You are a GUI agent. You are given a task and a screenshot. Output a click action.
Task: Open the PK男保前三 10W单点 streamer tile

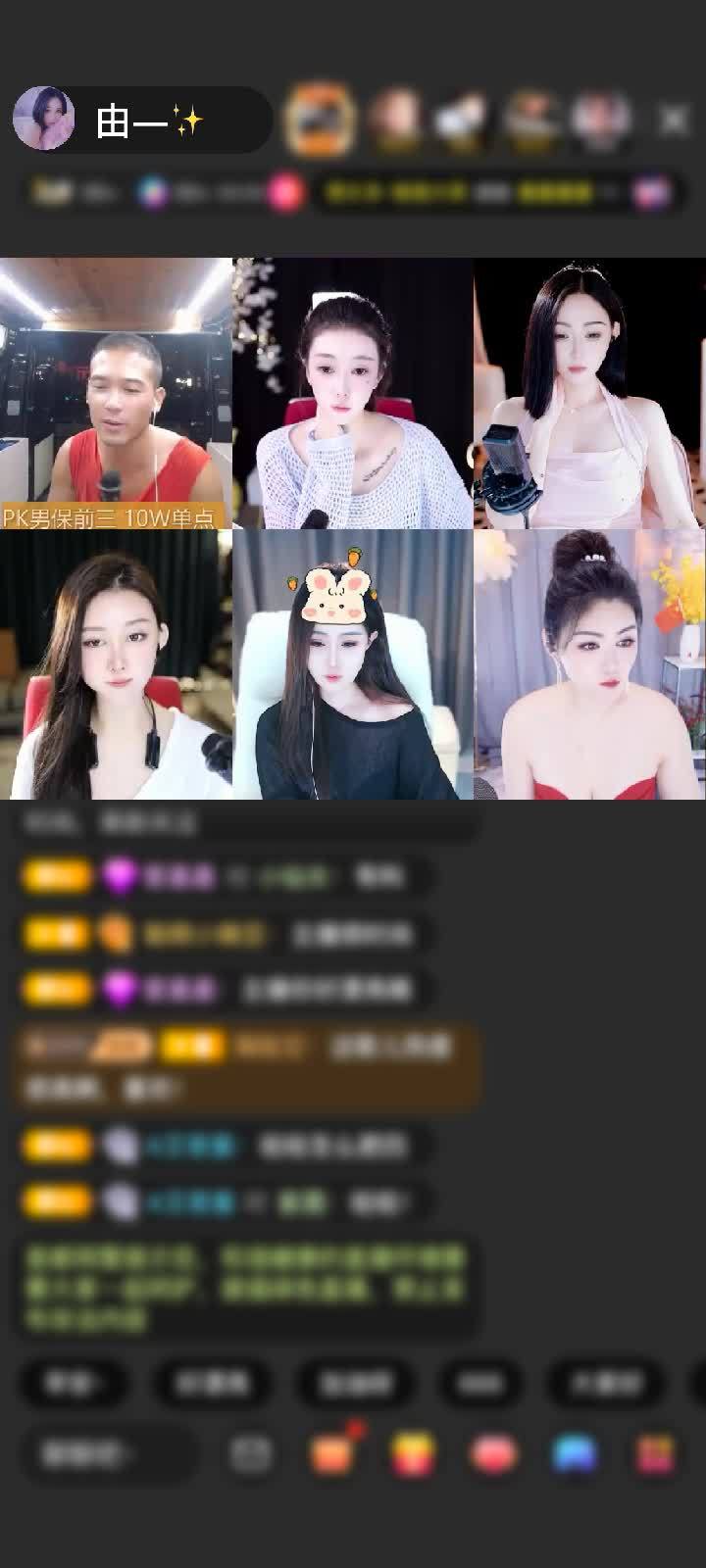tap(116, 393)
